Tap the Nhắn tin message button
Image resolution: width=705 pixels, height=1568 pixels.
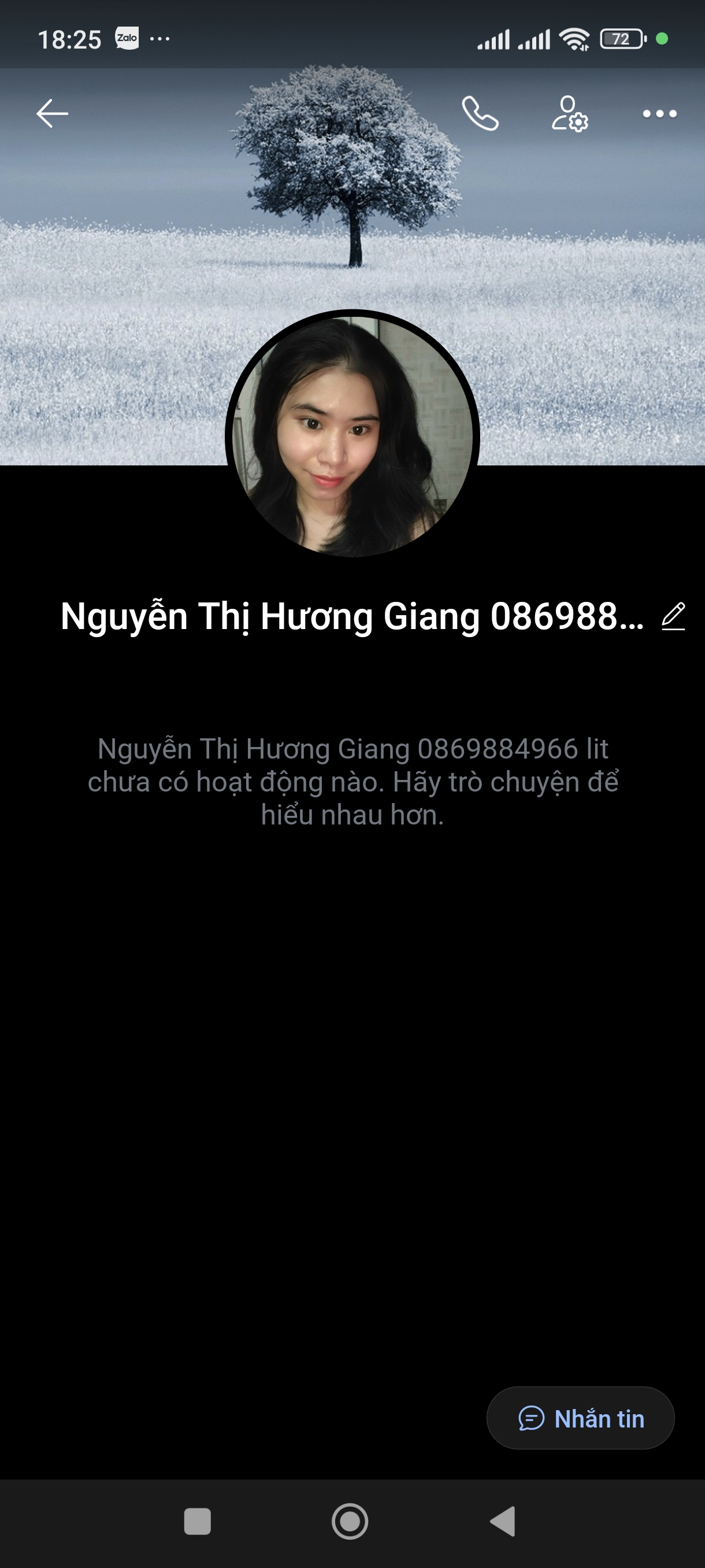pyautogui.click(x=580, y=1418)
